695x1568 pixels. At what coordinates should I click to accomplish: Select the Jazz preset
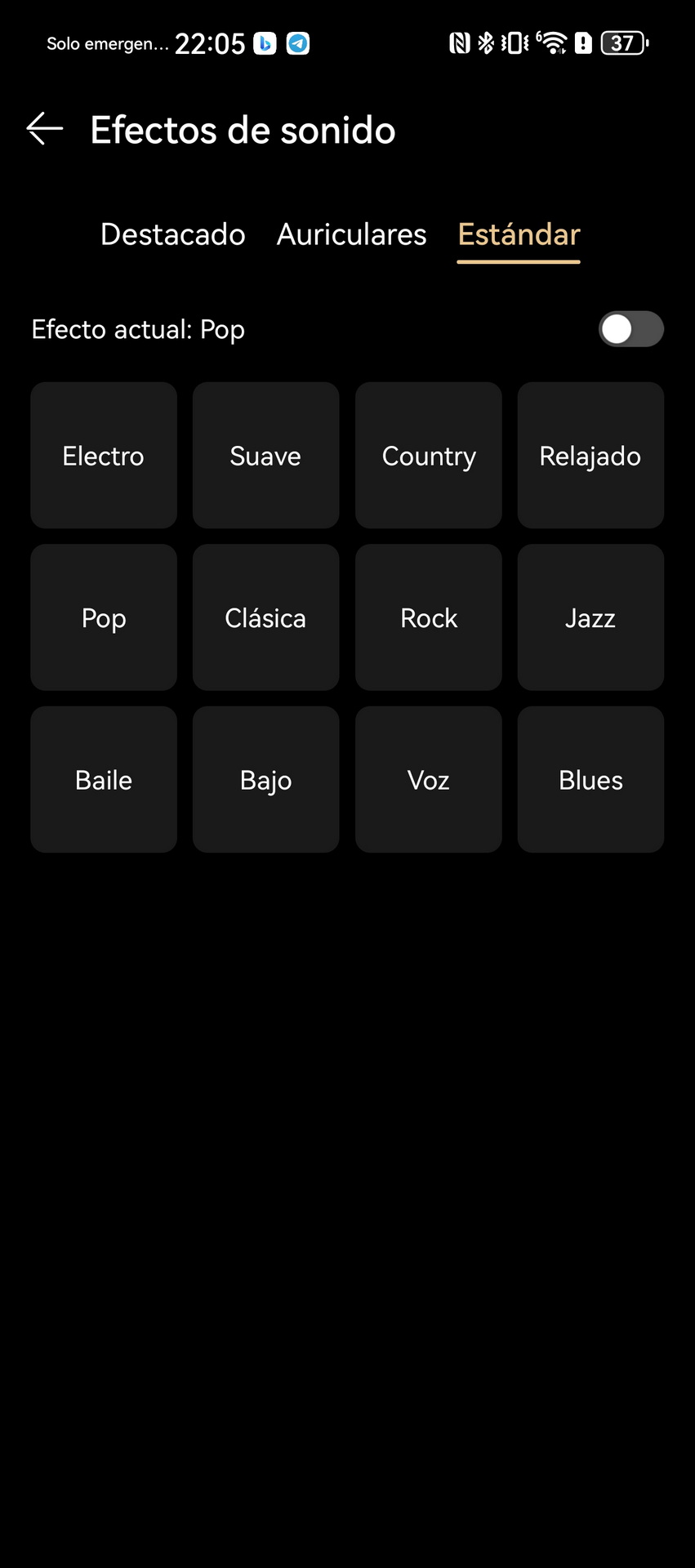point(590,617)
